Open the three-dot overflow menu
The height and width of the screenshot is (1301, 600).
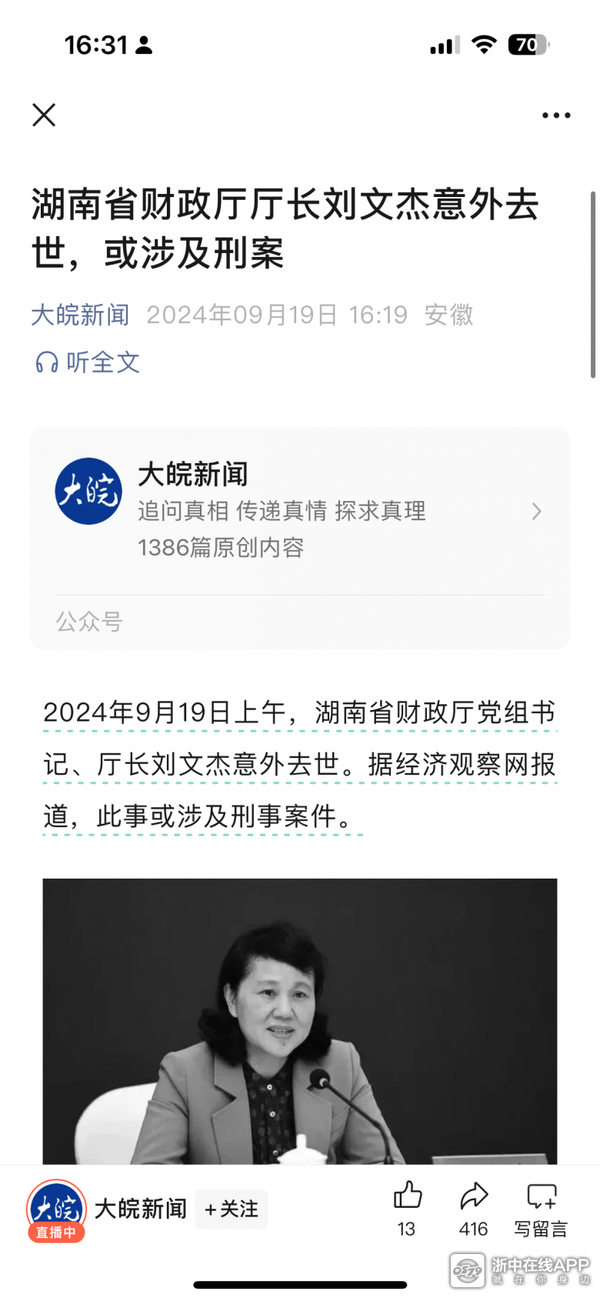tap(556, 116)
